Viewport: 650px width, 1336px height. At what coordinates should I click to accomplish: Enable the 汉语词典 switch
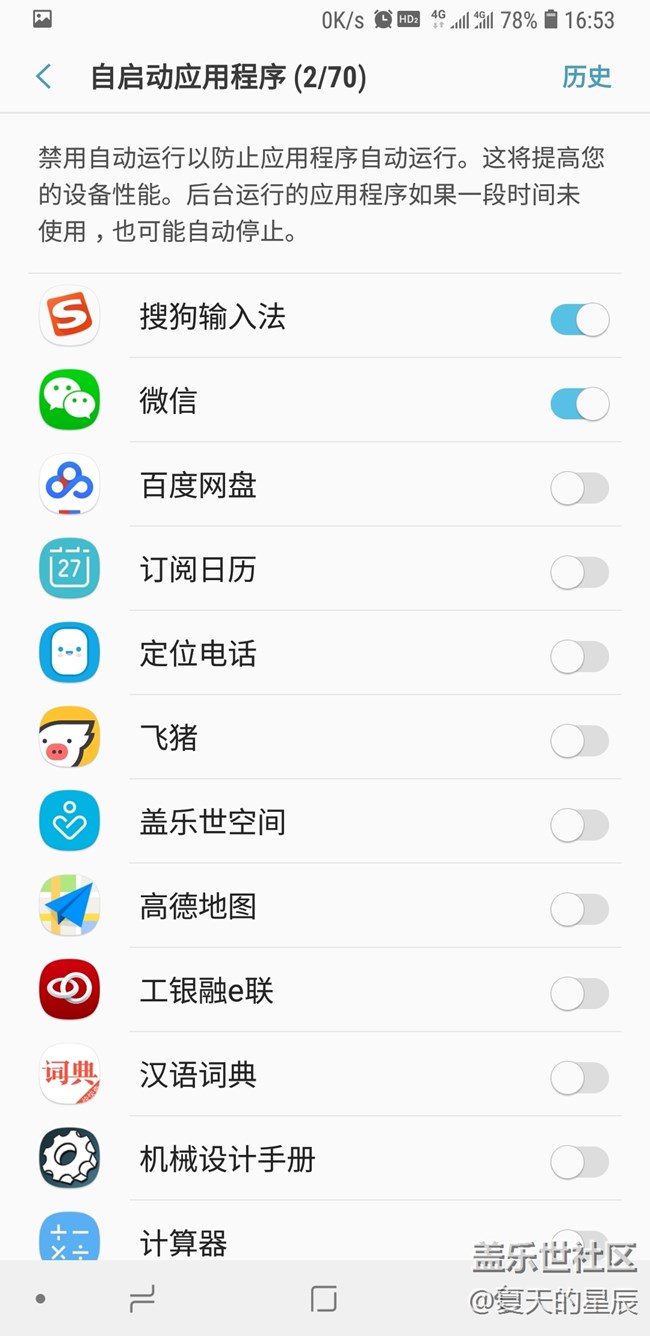pos(579,1078)
